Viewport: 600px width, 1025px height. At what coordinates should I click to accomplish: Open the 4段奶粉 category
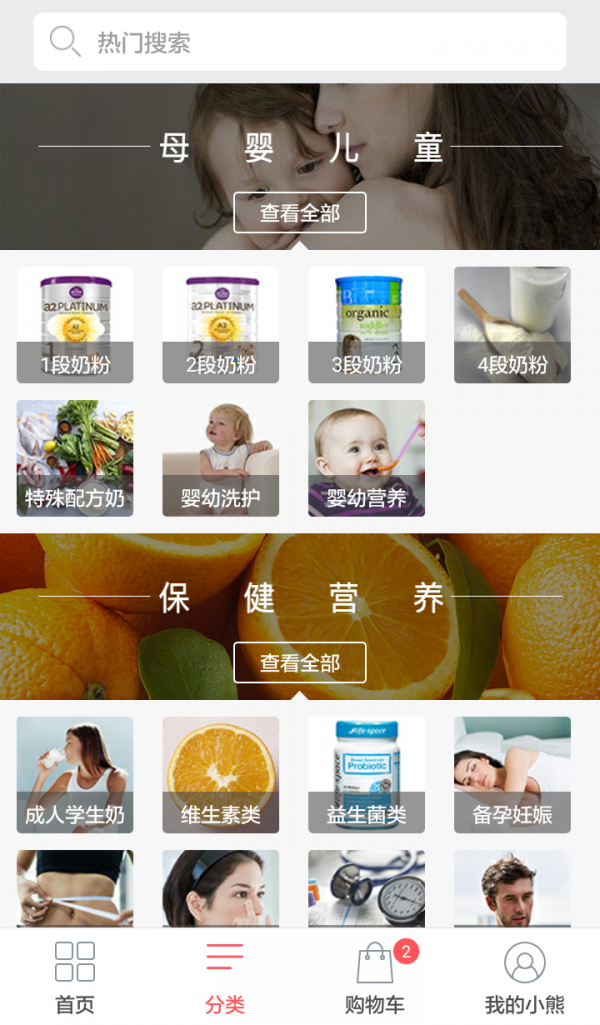click(512, 325)
